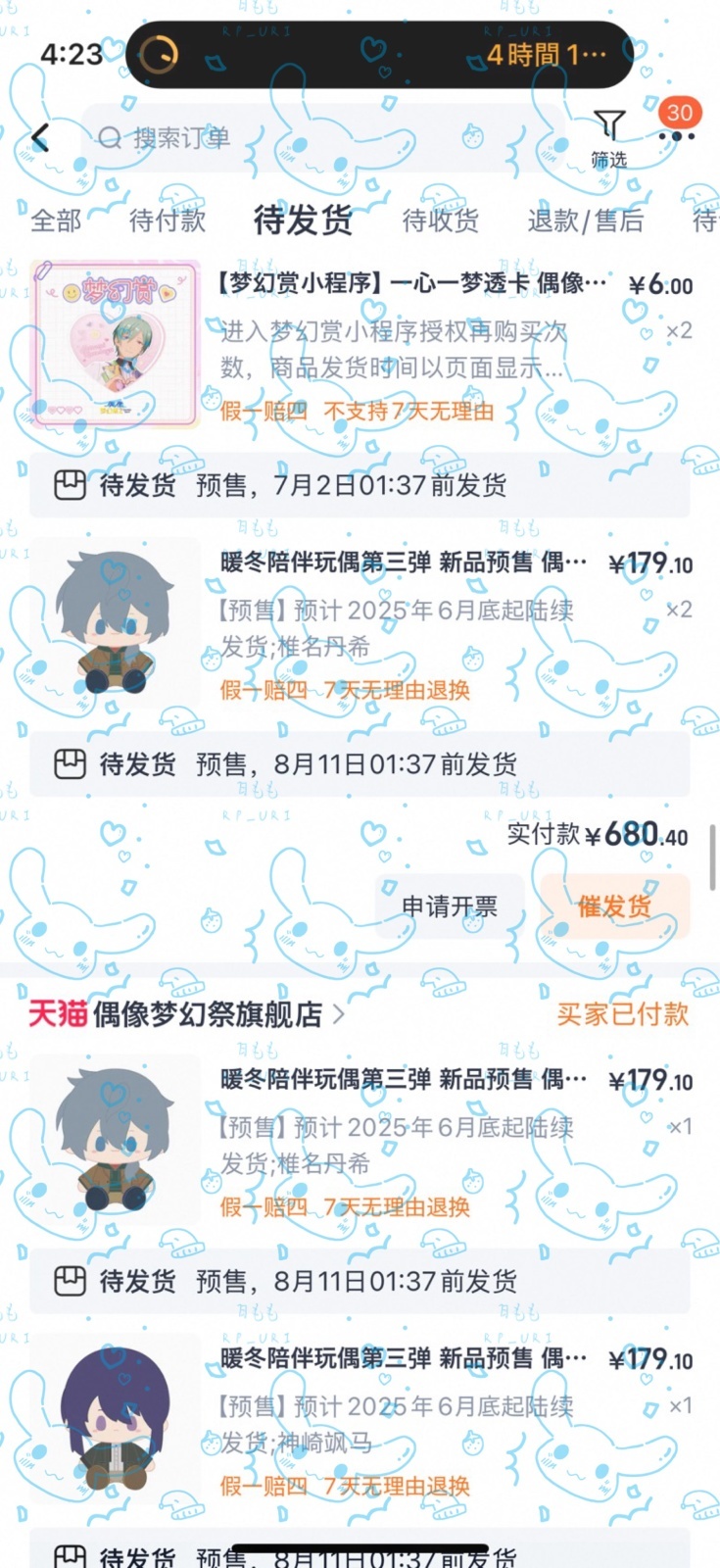
Task: Open the 退款/售后 tab
Action: [585, 220]
